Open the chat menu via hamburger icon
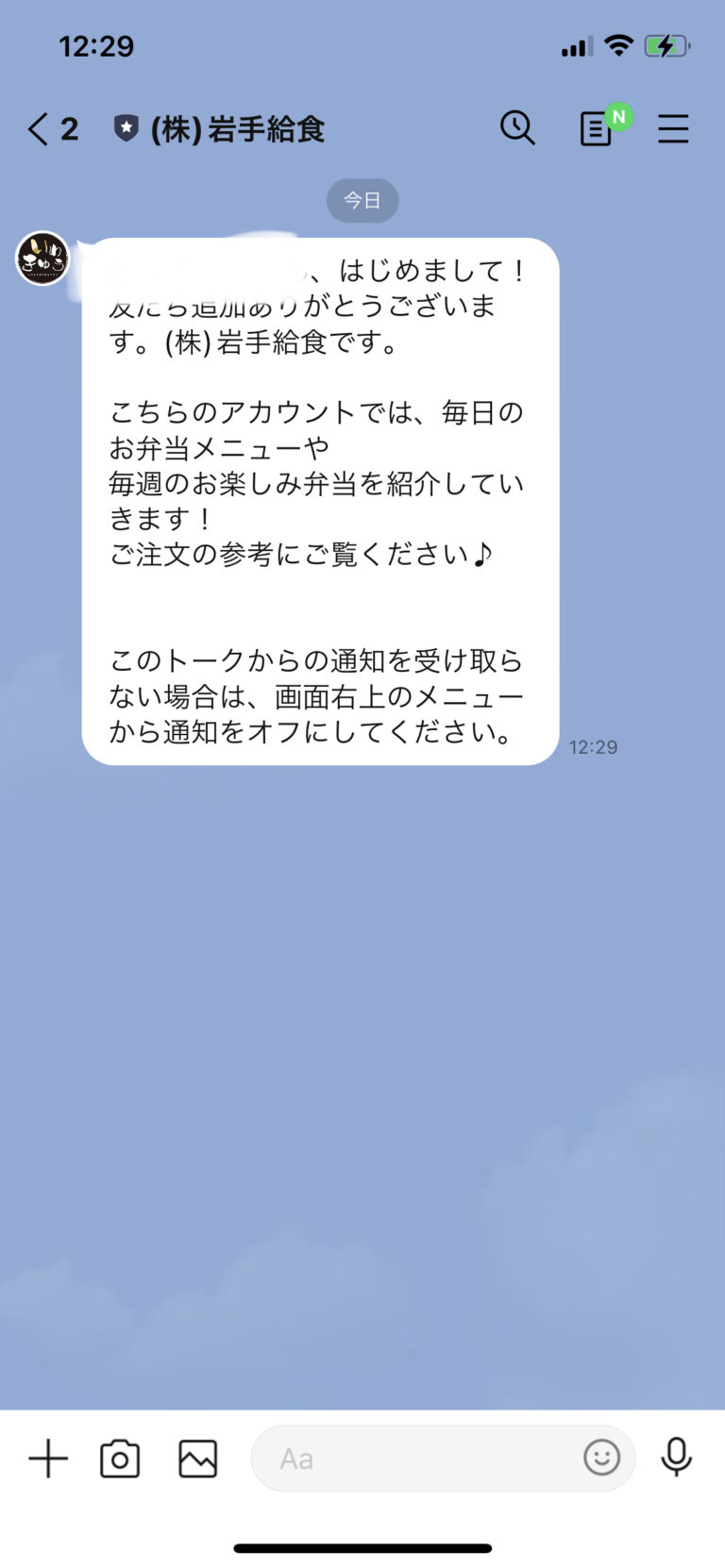The image size is (725, 1568). pos(673,129)
